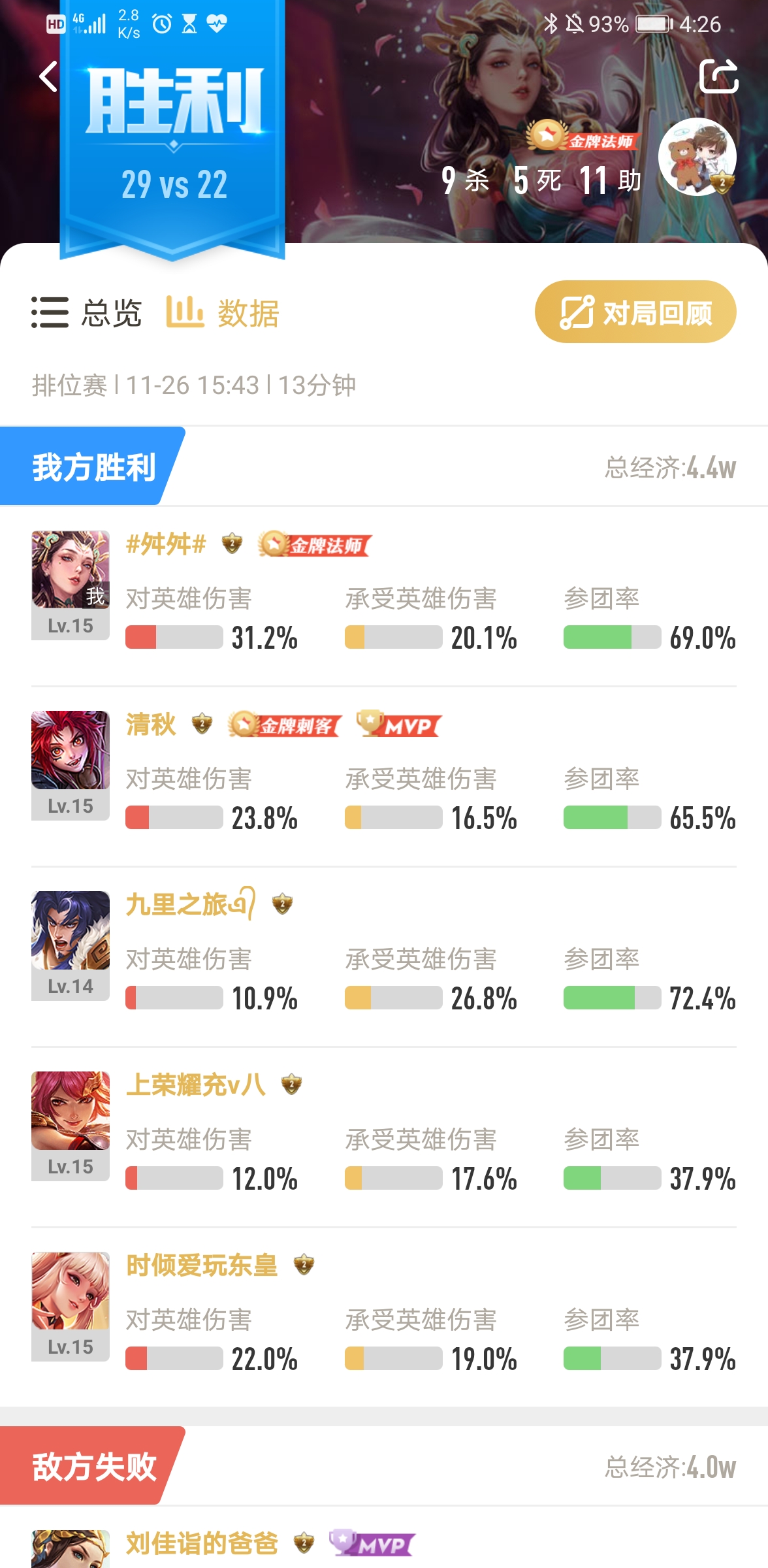The image size is (768, 1568).
Task: Click the 金牌刺客 badge beside 清秋
Action: pyautogui.click(x=282, y=726)
